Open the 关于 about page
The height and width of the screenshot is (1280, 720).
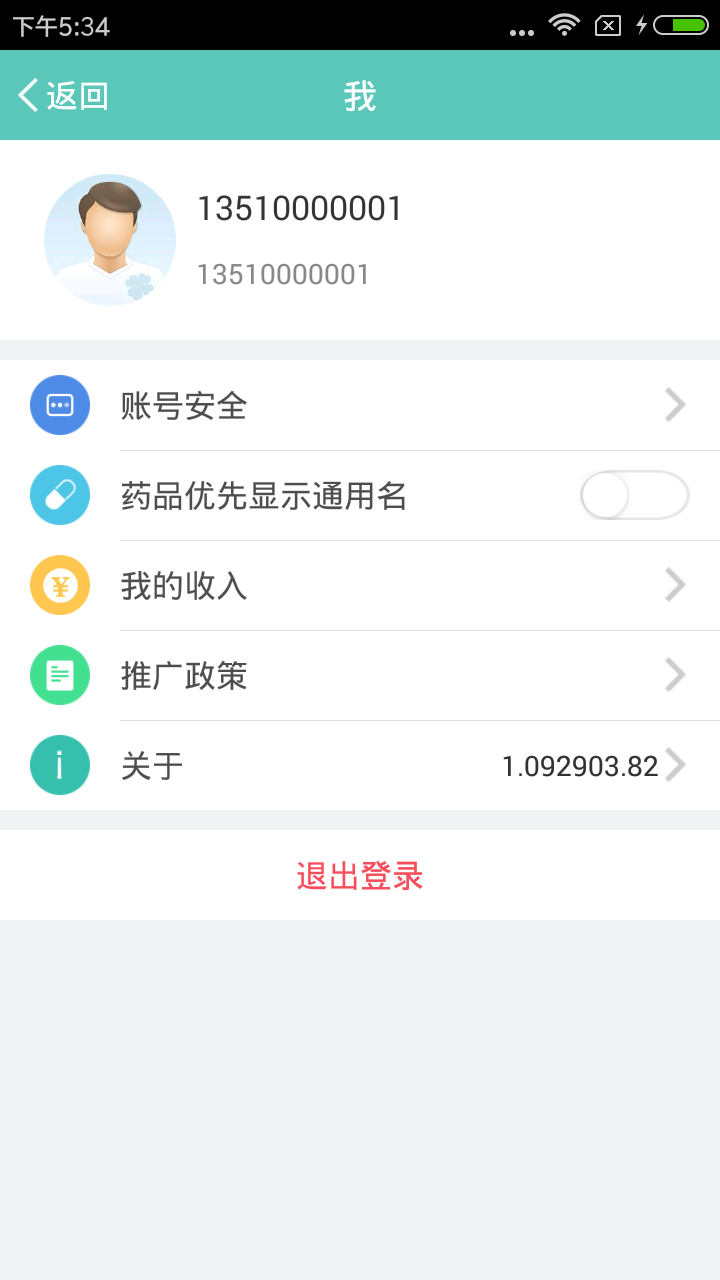click(360, 765)
